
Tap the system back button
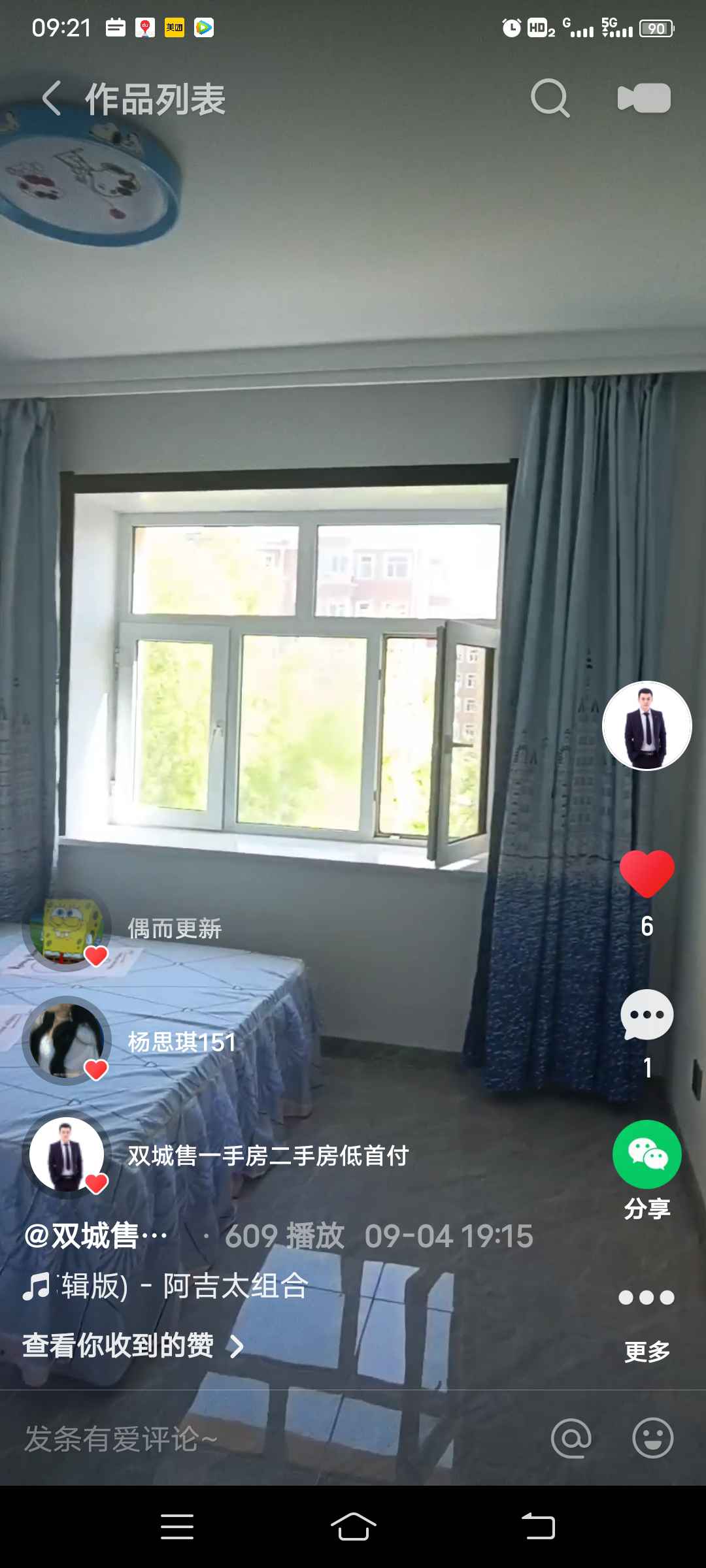[538, 1527]
